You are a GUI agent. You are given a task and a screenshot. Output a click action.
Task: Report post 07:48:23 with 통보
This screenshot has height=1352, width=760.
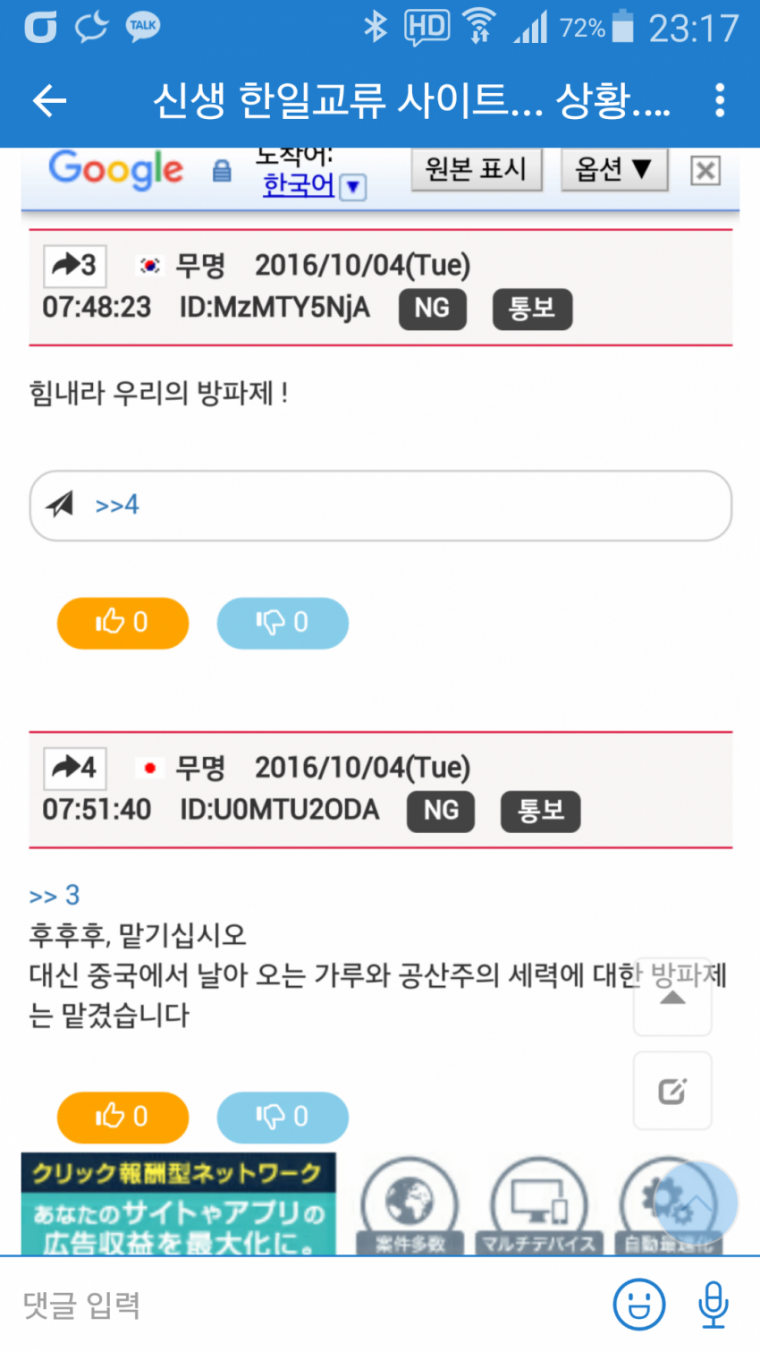pyautogui.click(x=532, y=308)
